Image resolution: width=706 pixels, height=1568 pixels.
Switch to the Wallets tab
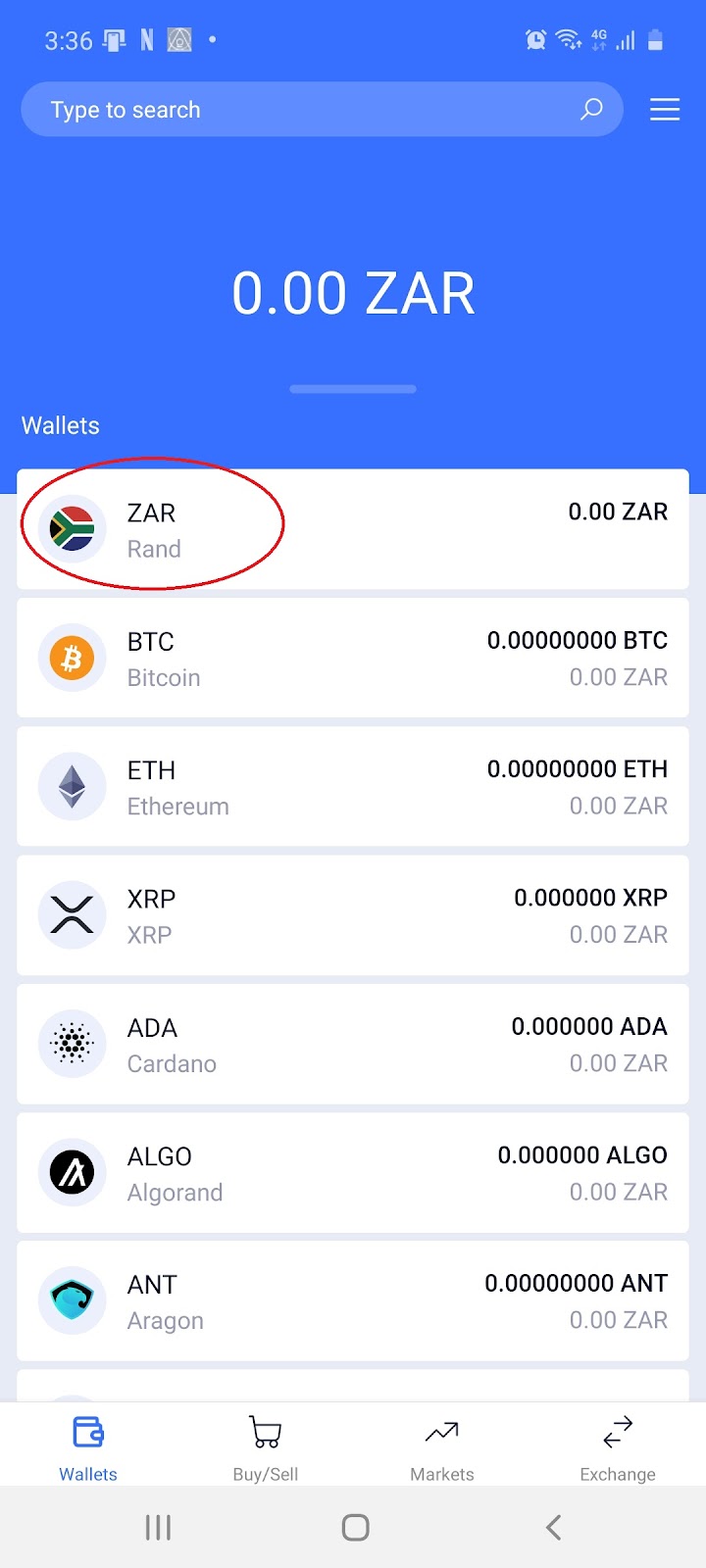[88, 1447]
